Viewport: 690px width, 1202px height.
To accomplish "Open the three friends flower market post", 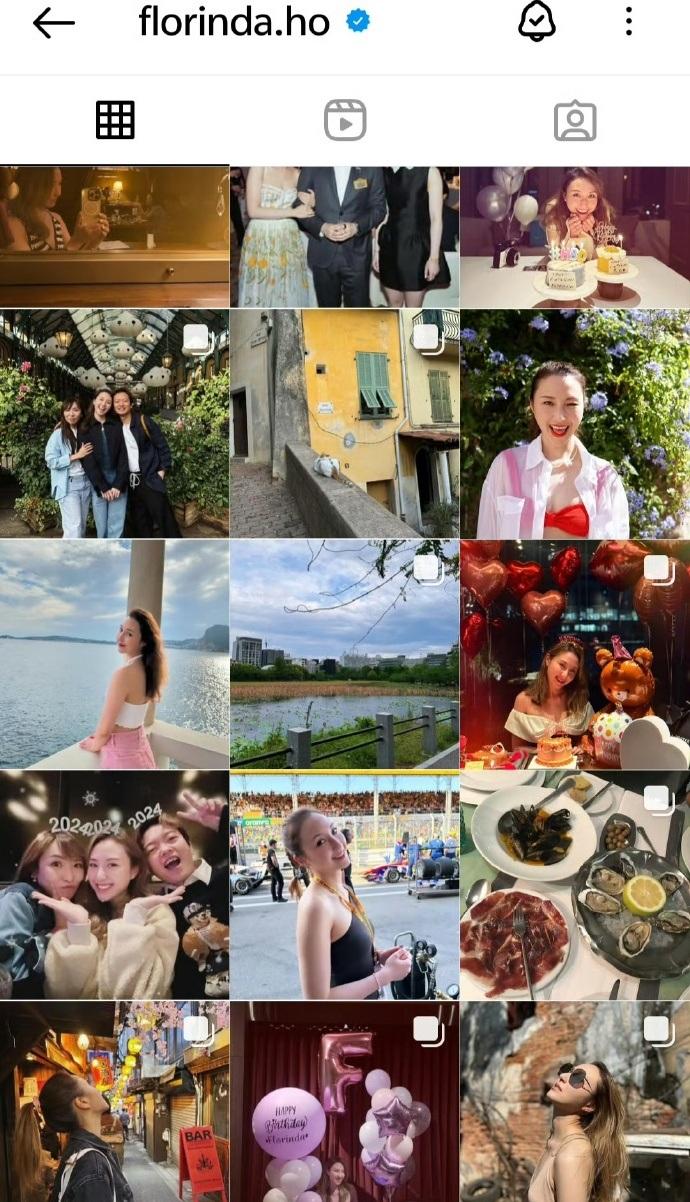I will click(114, 423).
